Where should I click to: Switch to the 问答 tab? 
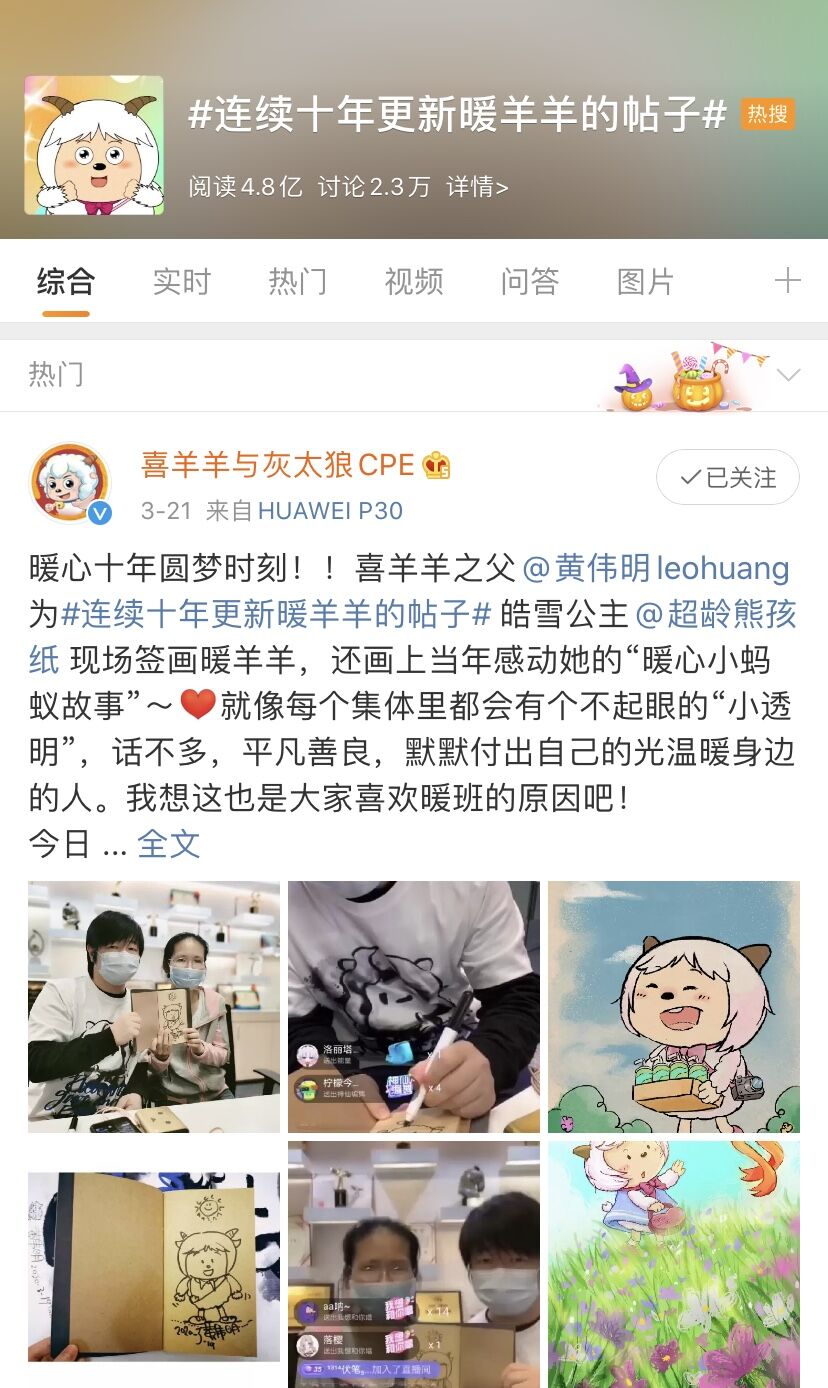(530, 282)
